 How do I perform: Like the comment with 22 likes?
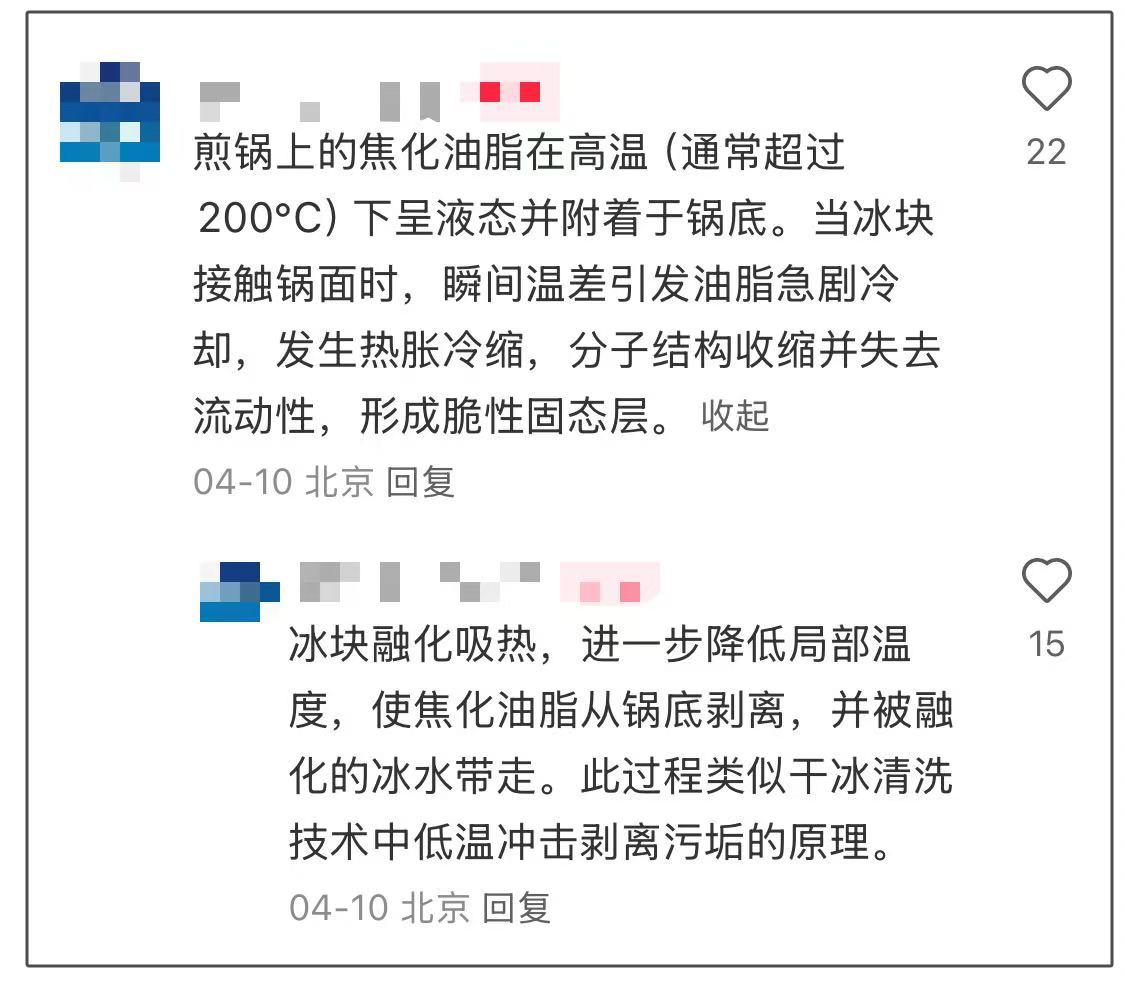(1046, 90)
